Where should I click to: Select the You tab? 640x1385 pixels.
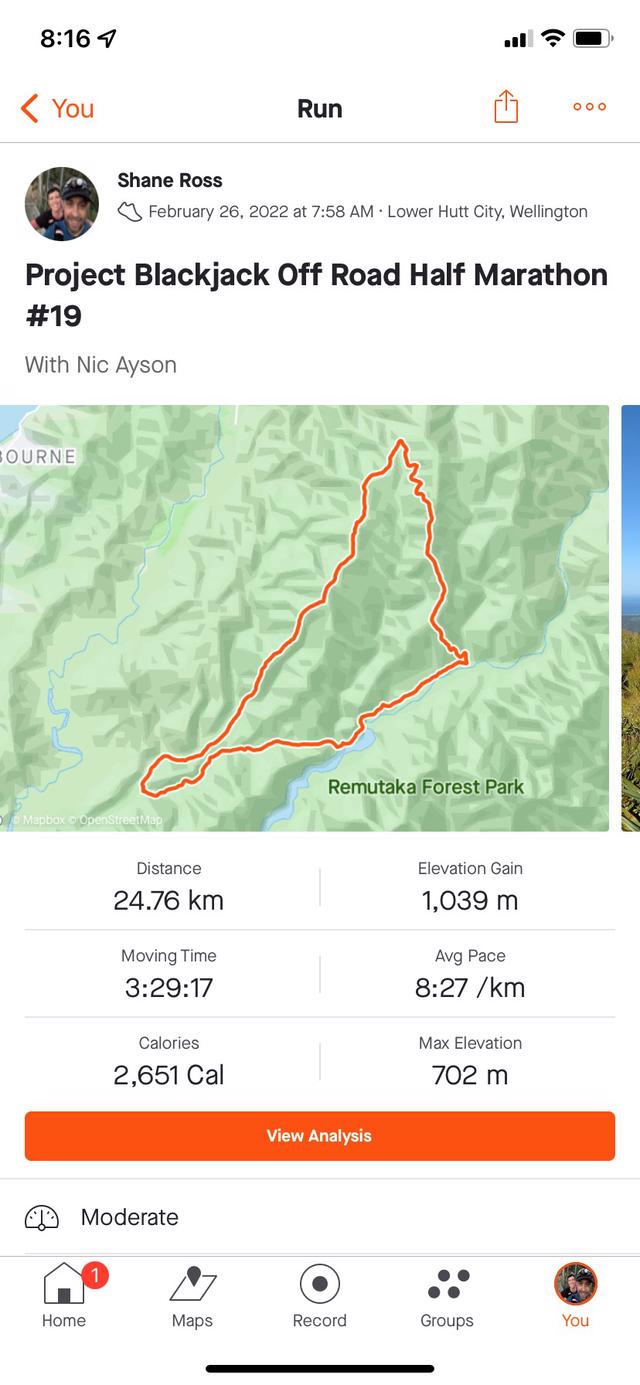click(x=575, y=1296)
